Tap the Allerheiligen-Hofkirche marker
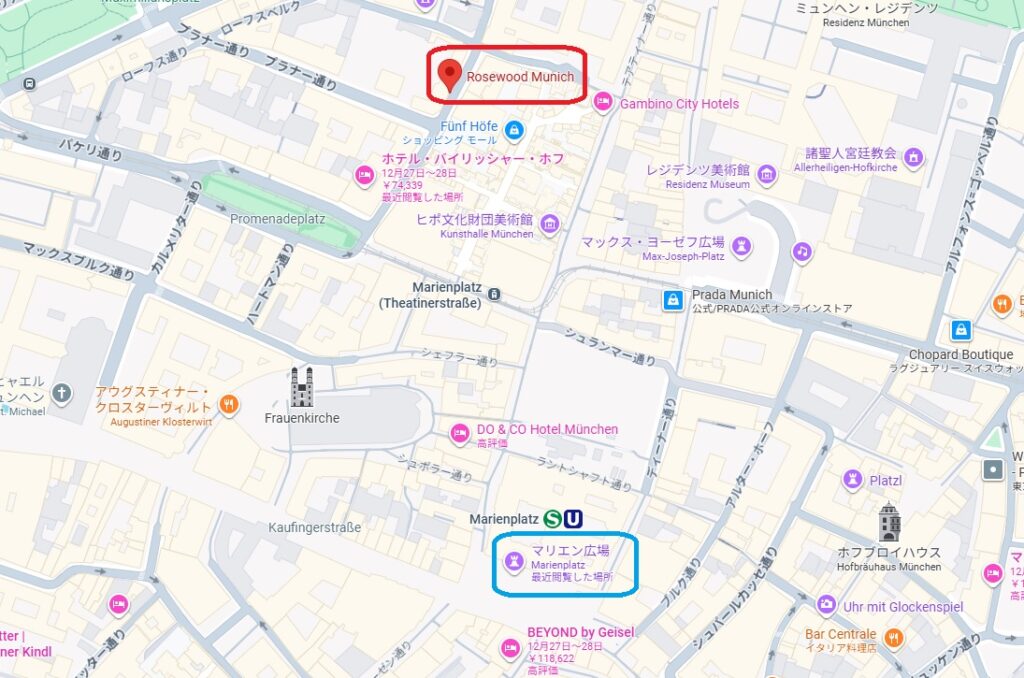The image size is (1024, 678). coord(912,158)
